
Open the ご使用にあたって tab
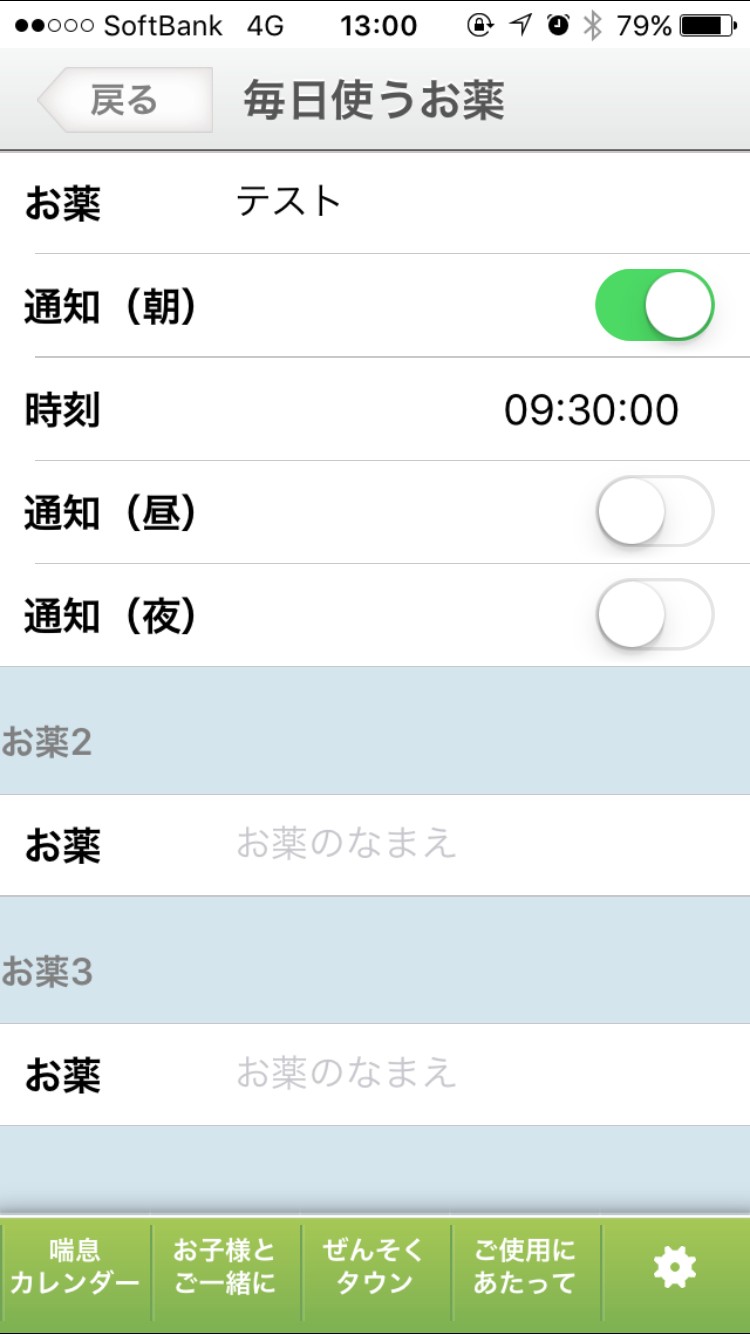click(525, 1267)
